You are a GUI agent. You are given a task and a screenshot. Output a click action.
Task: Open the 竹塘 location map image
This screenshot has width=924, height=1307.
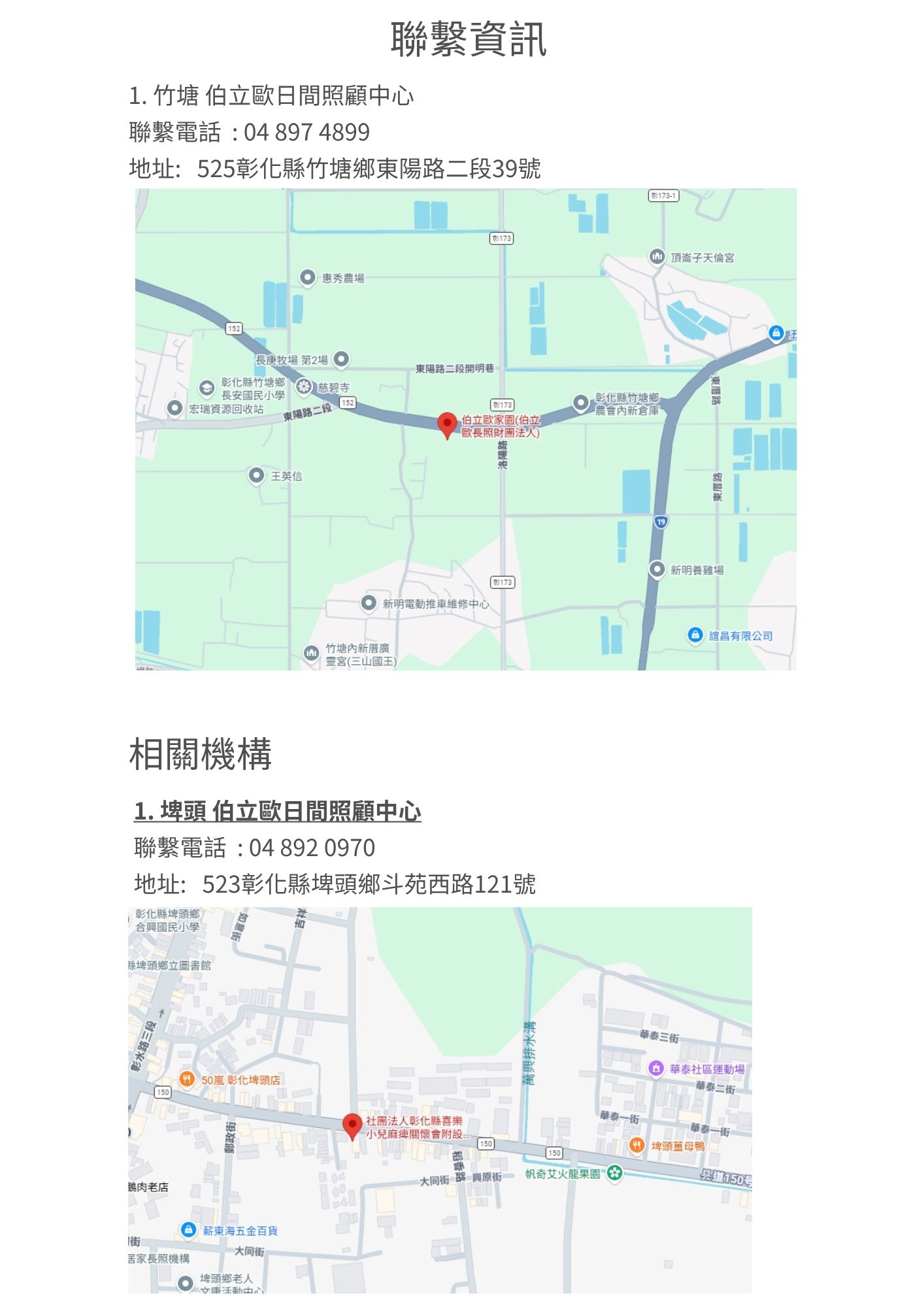coord(465,429)
